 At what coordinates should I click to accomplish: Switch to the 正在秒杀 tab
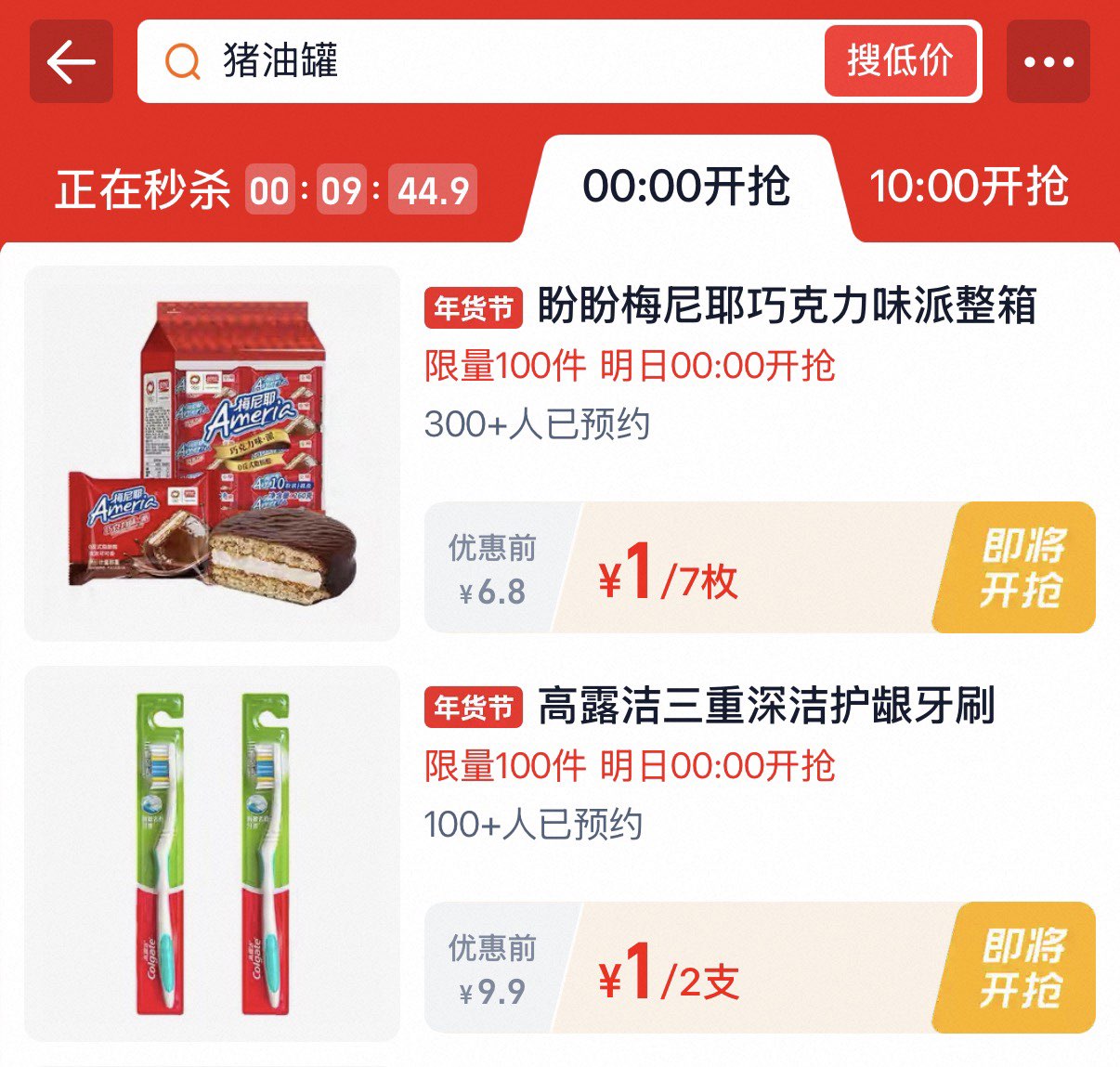265,190
